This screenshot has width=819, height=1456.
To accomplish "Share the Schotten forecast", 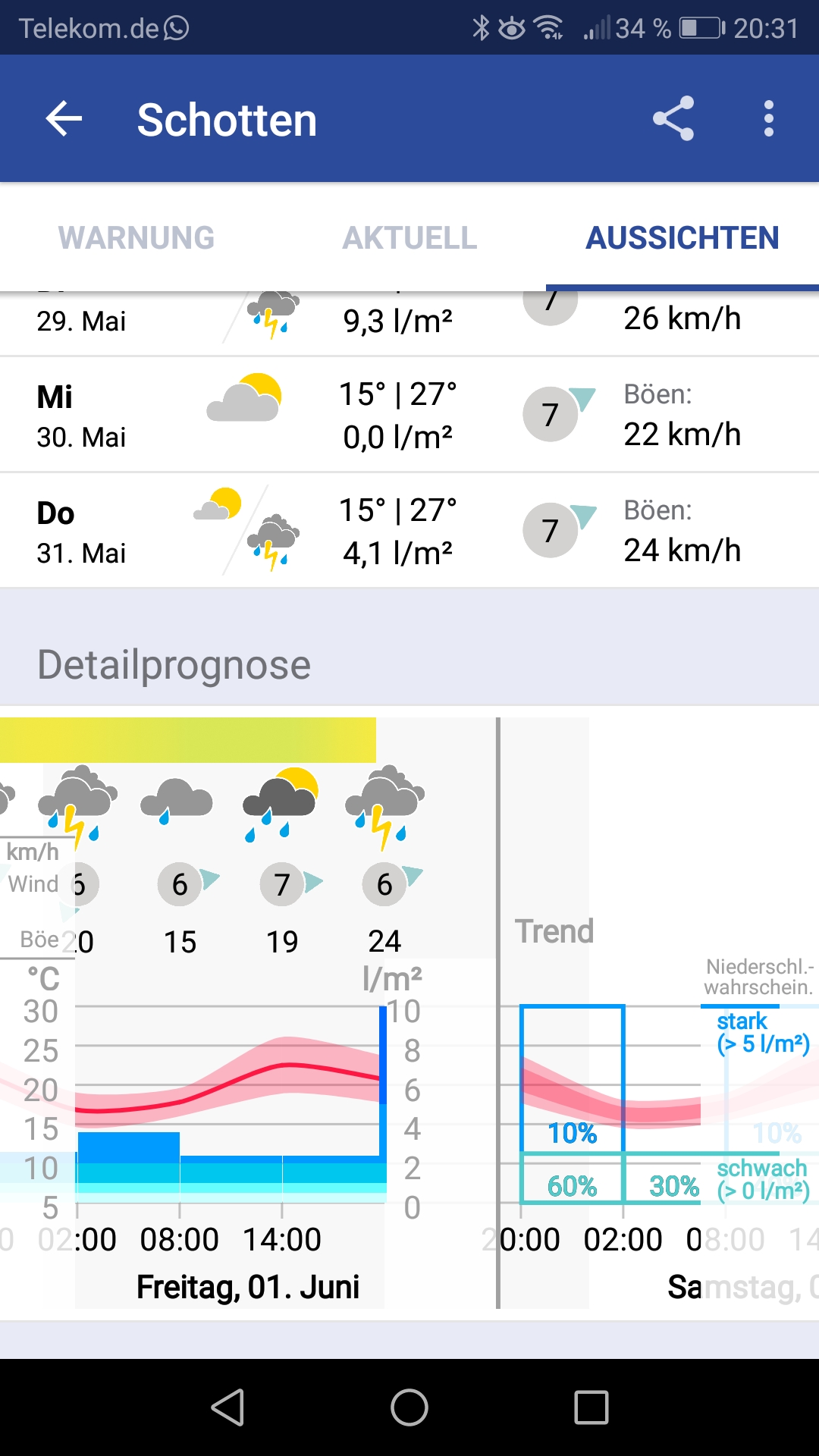I will click(673, 119).
